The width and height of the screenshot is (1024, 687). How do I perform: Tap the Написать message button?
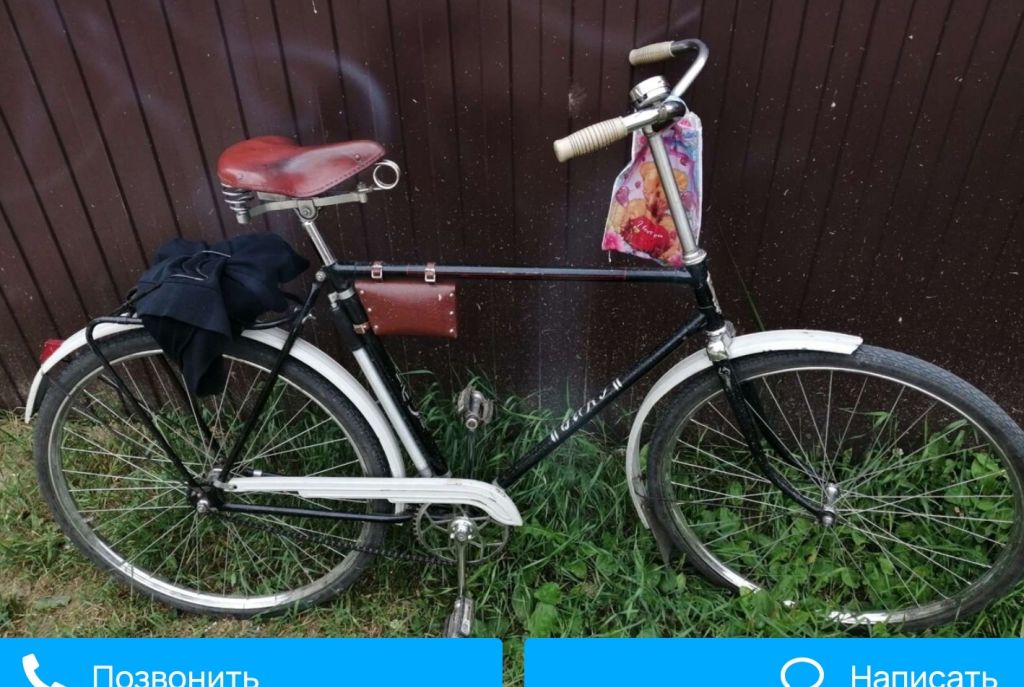click(775, 666)
